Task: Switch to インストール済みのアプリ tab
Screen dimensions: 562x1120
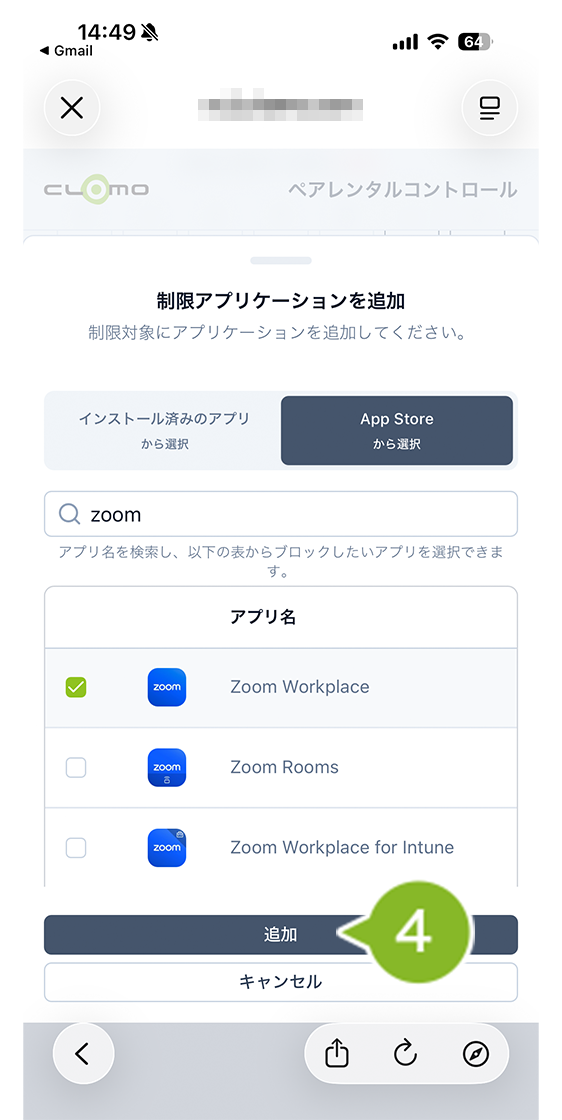Action: (164, 431)
